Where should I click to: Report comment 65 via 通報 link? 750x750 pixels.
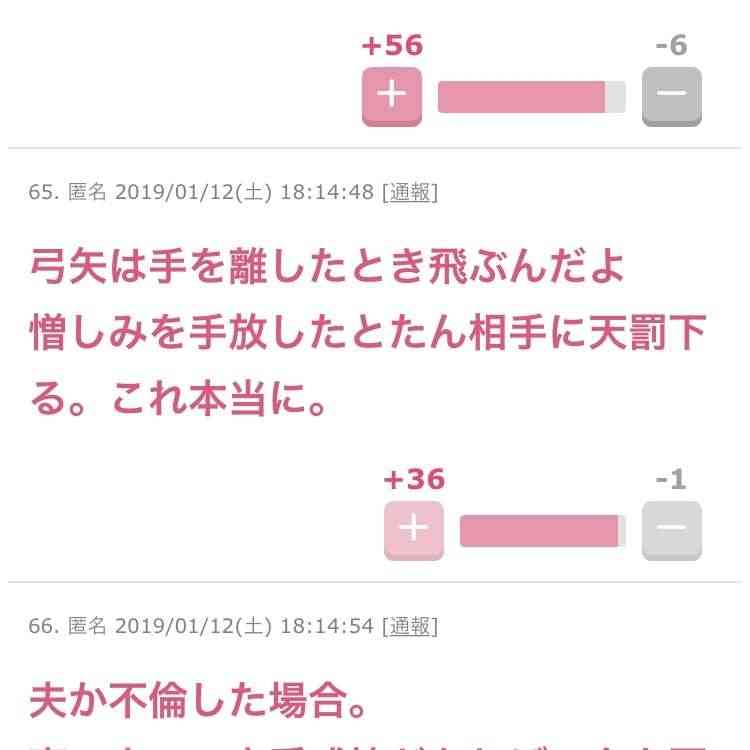410,192
